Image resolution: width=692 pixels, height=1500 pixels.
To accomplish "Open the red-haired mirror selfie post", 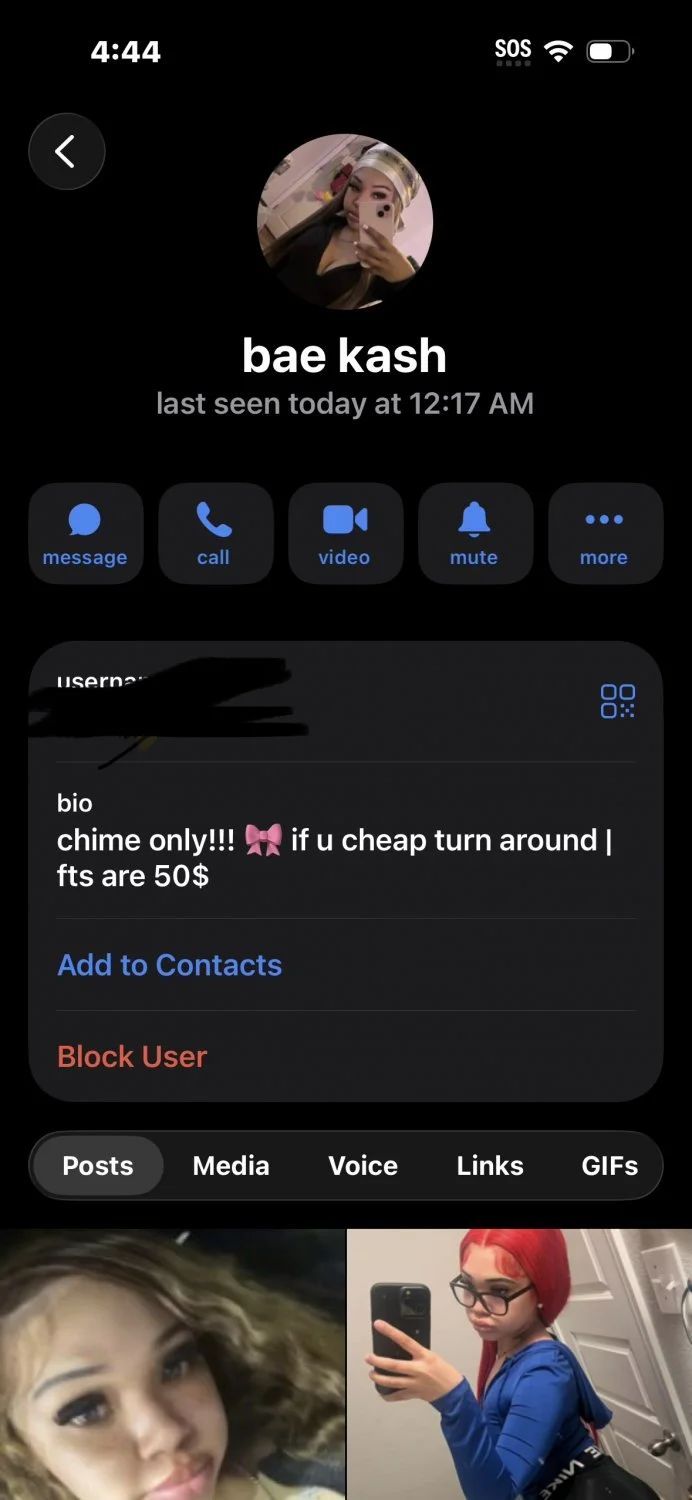I will (x=520, y=1365).
